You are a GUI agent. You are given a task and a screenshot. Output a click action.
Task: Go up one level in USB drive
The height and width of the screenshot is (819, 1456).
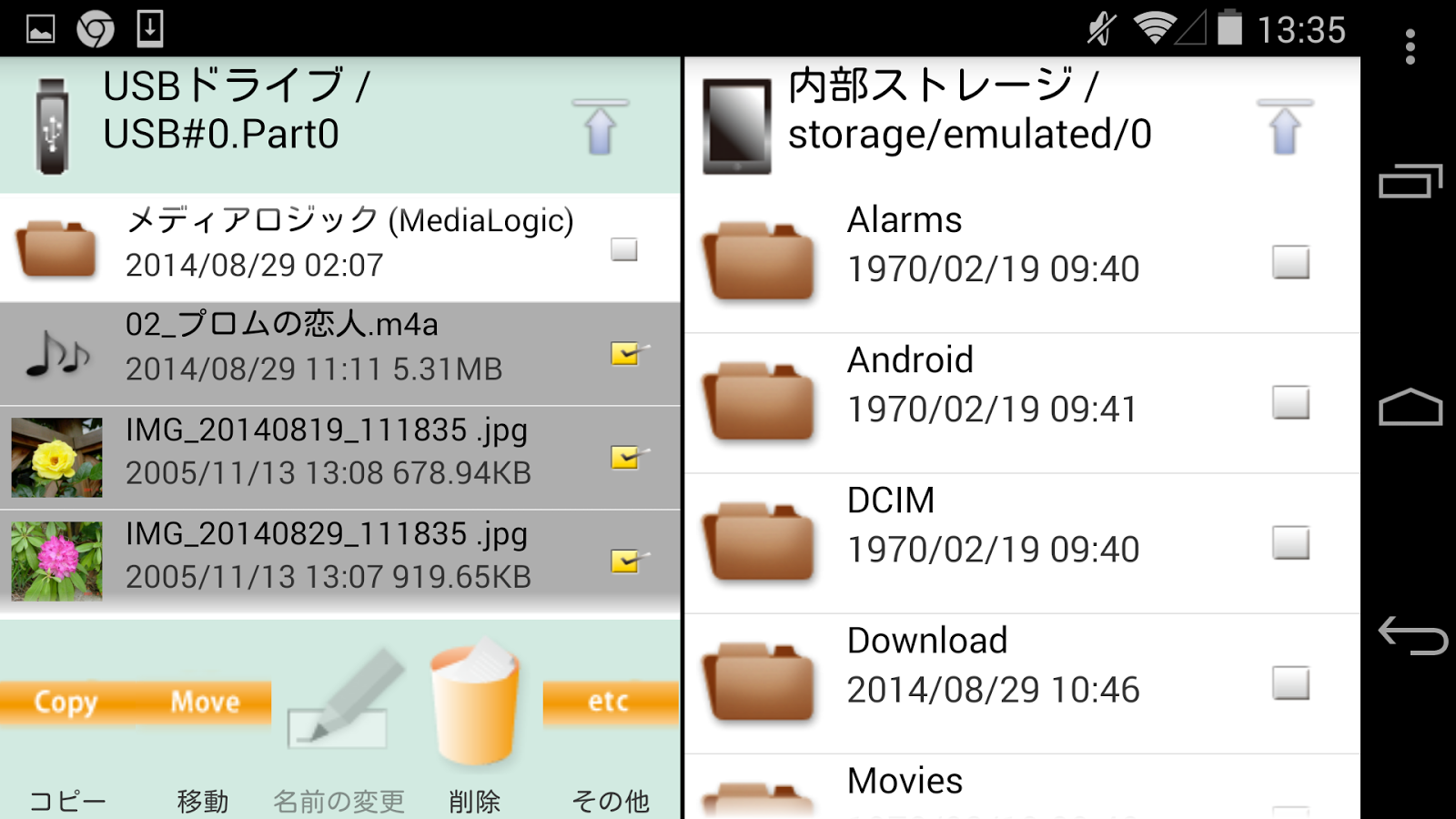(600, 127)
